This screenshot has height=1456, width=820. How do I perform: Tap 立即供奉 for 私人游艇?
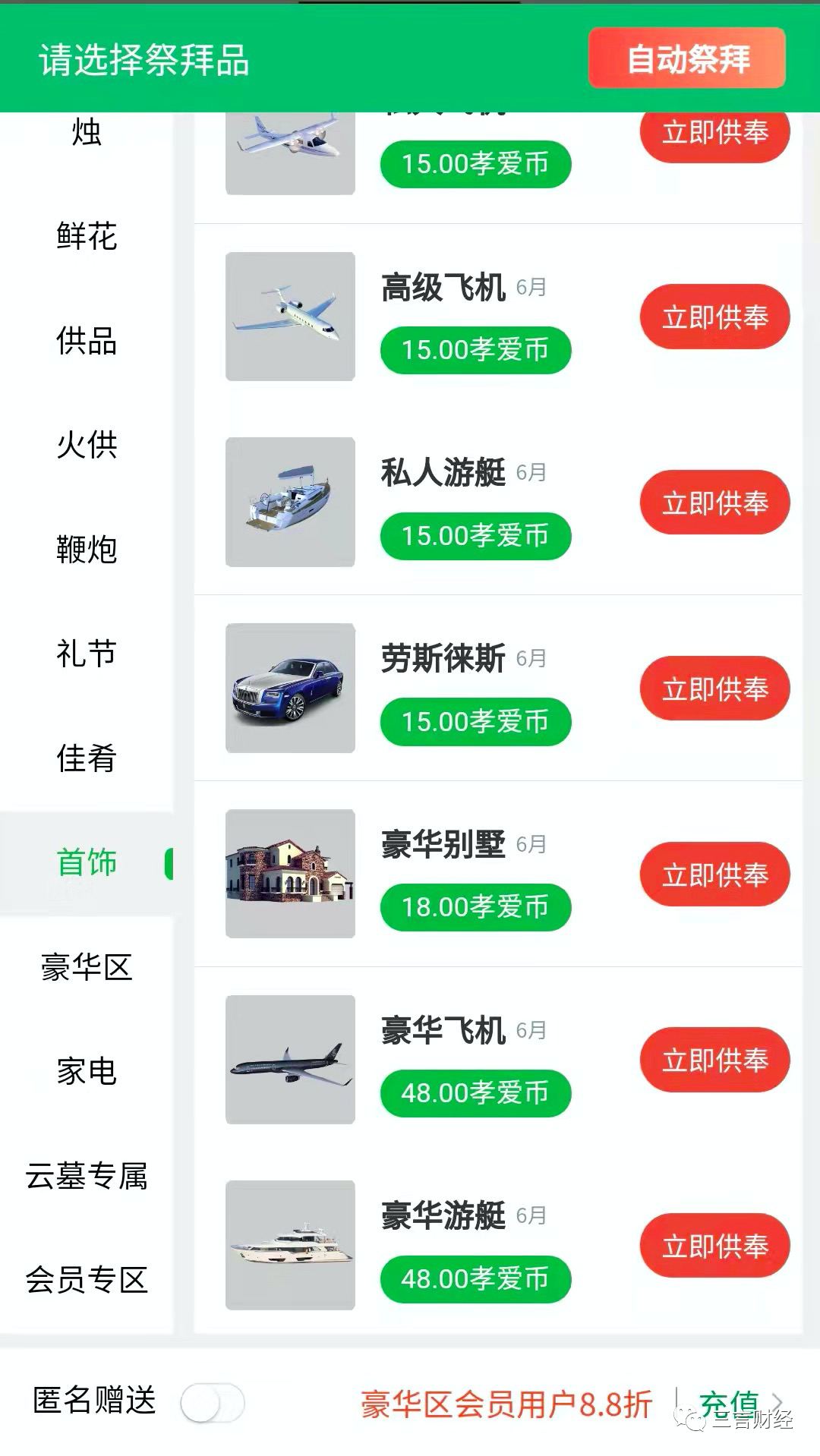[714, 503]
